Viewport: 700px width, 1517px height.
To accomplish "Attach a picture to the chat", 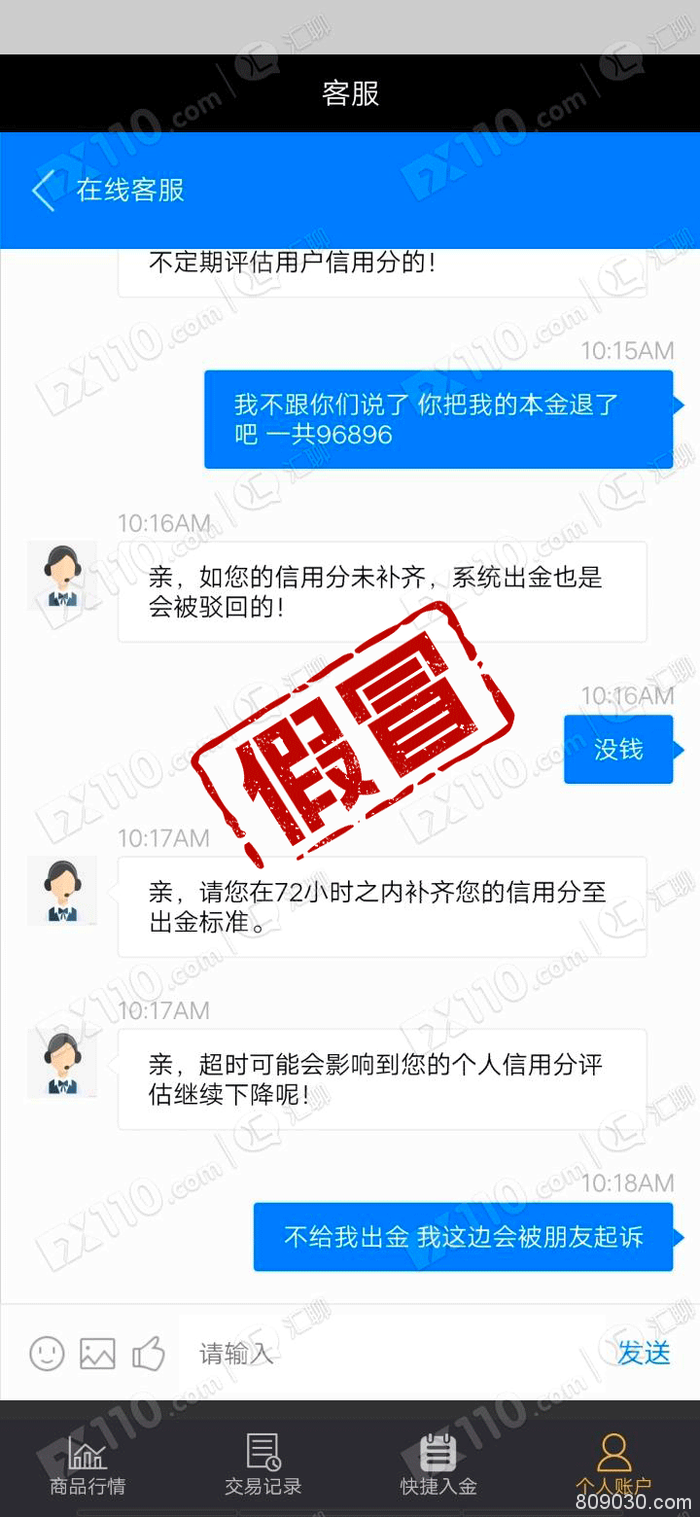I will [x=97, y=1353].
